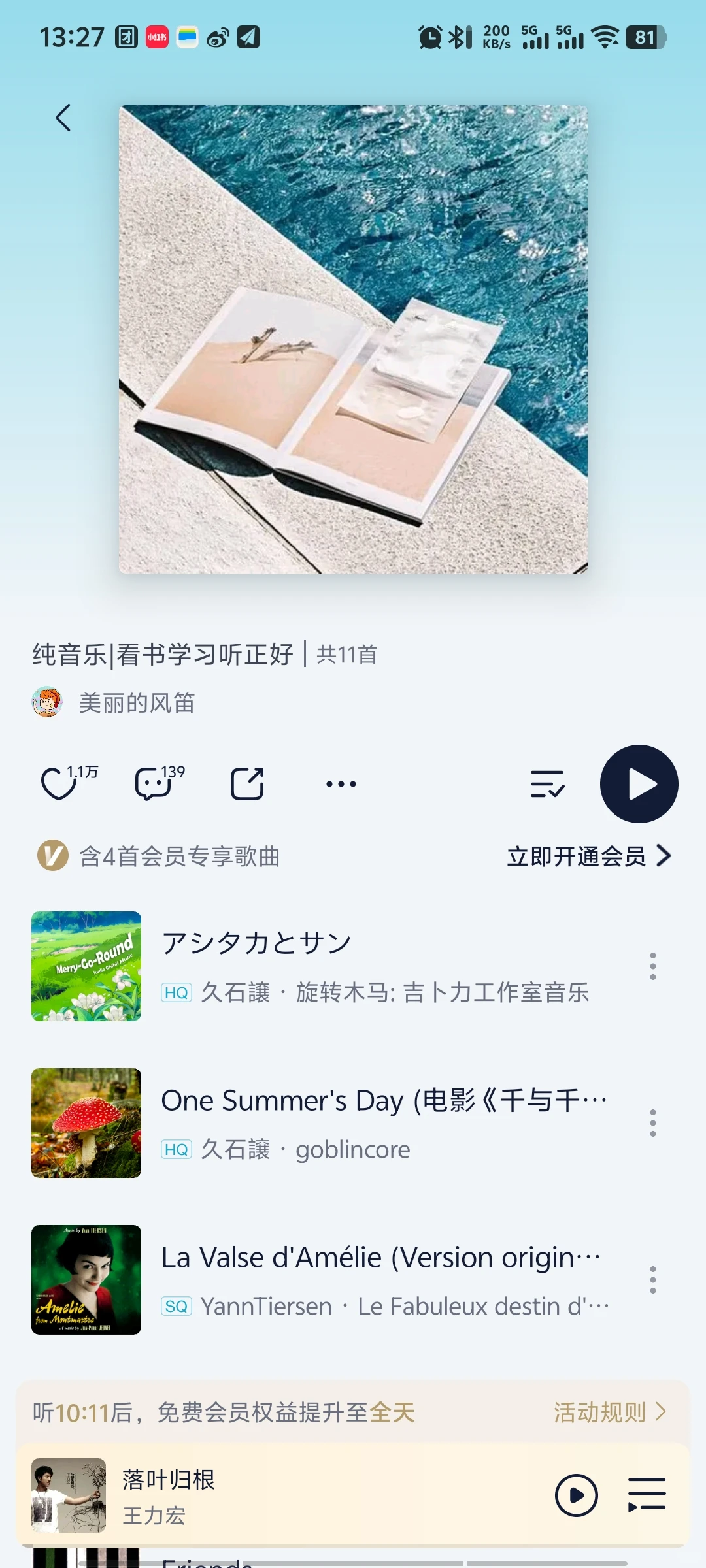
Task: Open the playlist's 139 comments
Action: (x=153, y=783)
